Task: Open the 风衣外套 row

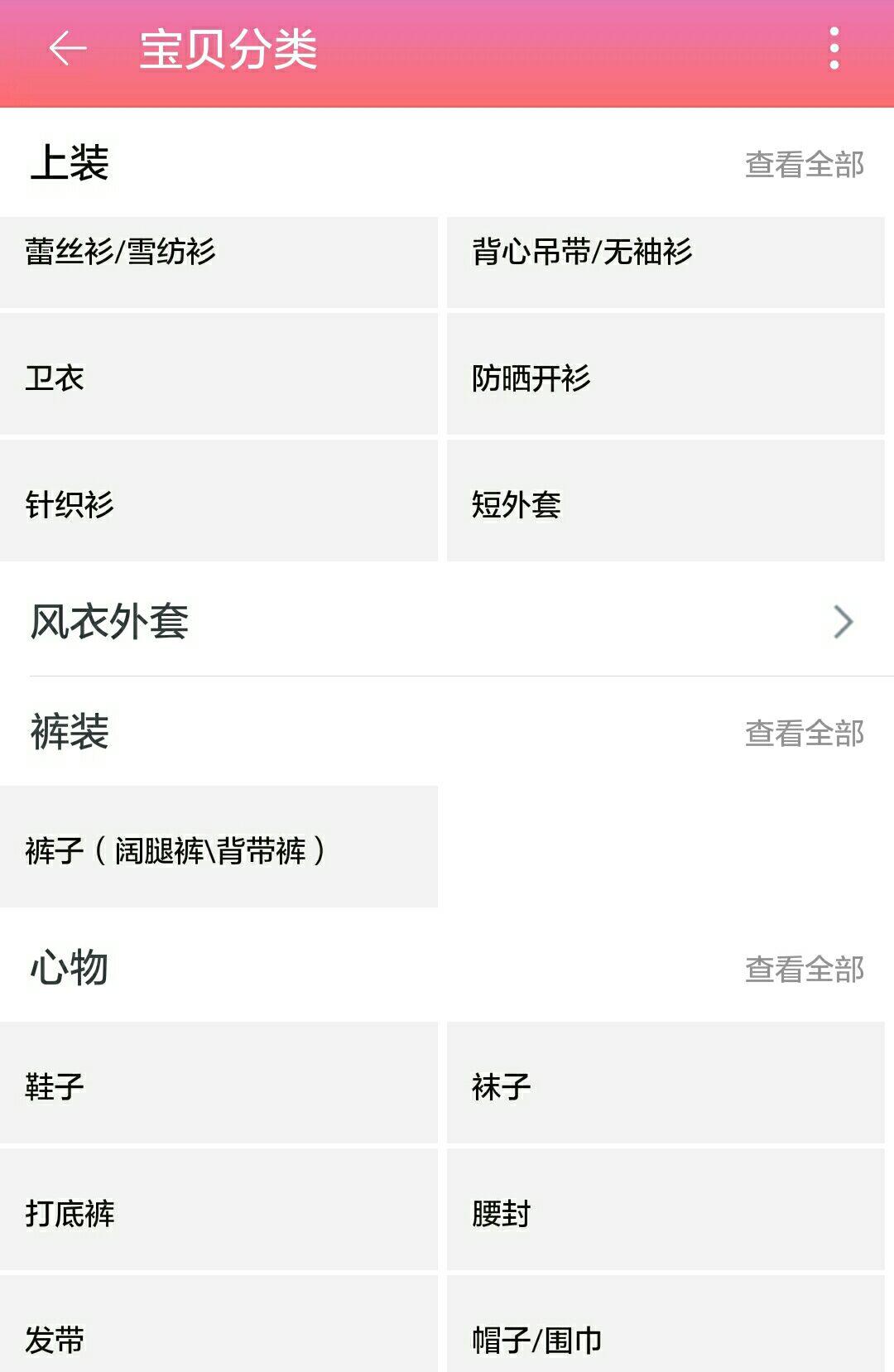Action: (x=447, y=622)
